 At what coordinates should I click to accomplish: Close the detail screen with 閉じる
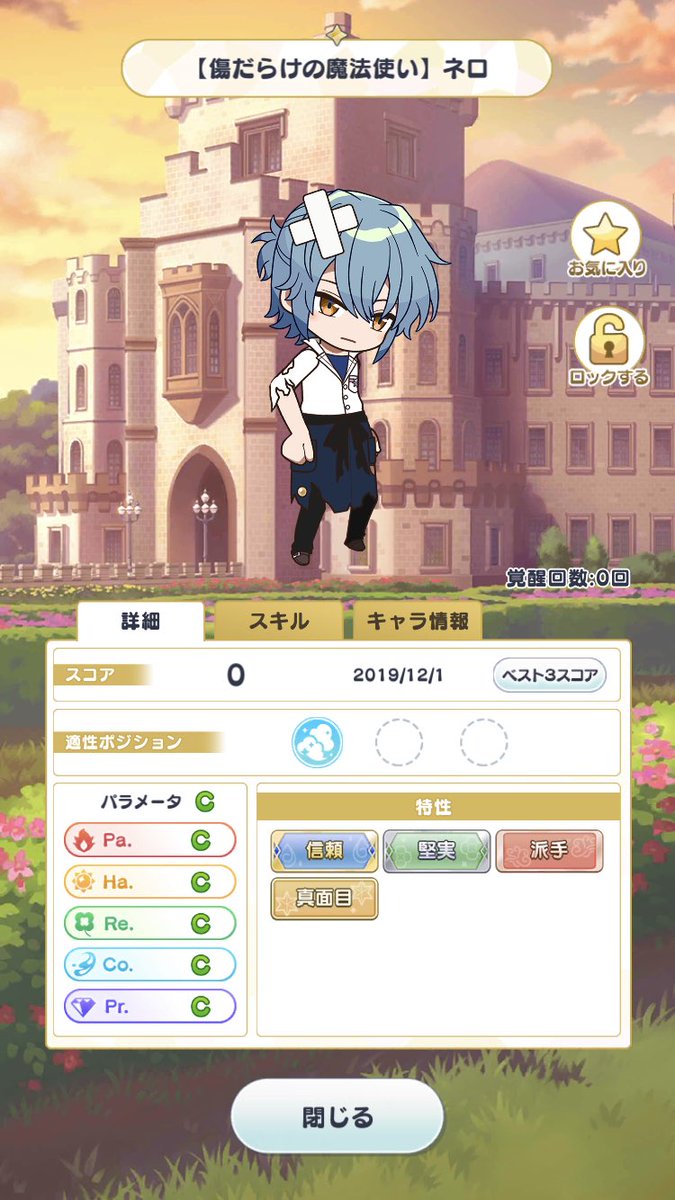[337, 1116]
